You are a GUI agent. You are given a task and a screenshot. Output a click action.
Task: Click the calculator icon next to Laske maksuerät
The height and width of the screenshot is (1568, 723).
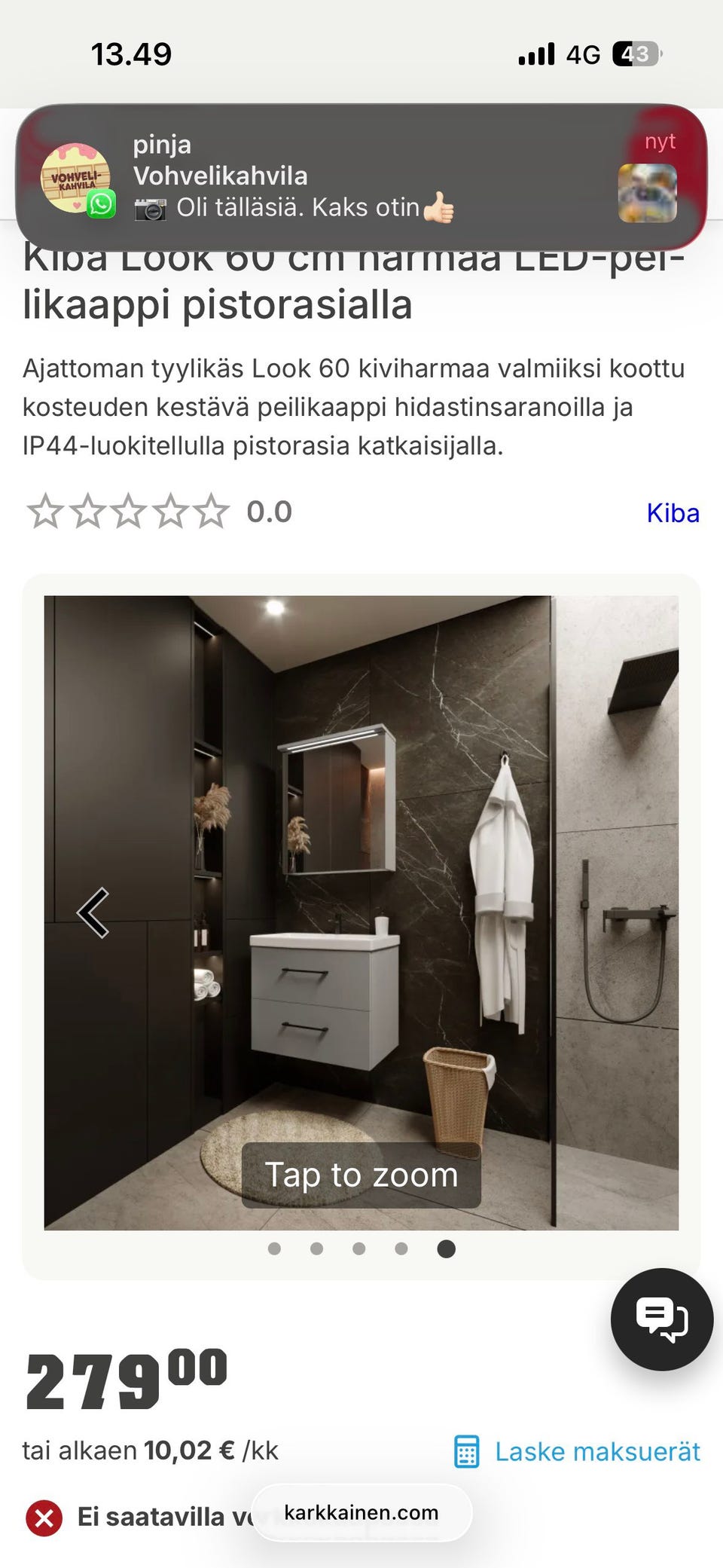coord(468,1451)
